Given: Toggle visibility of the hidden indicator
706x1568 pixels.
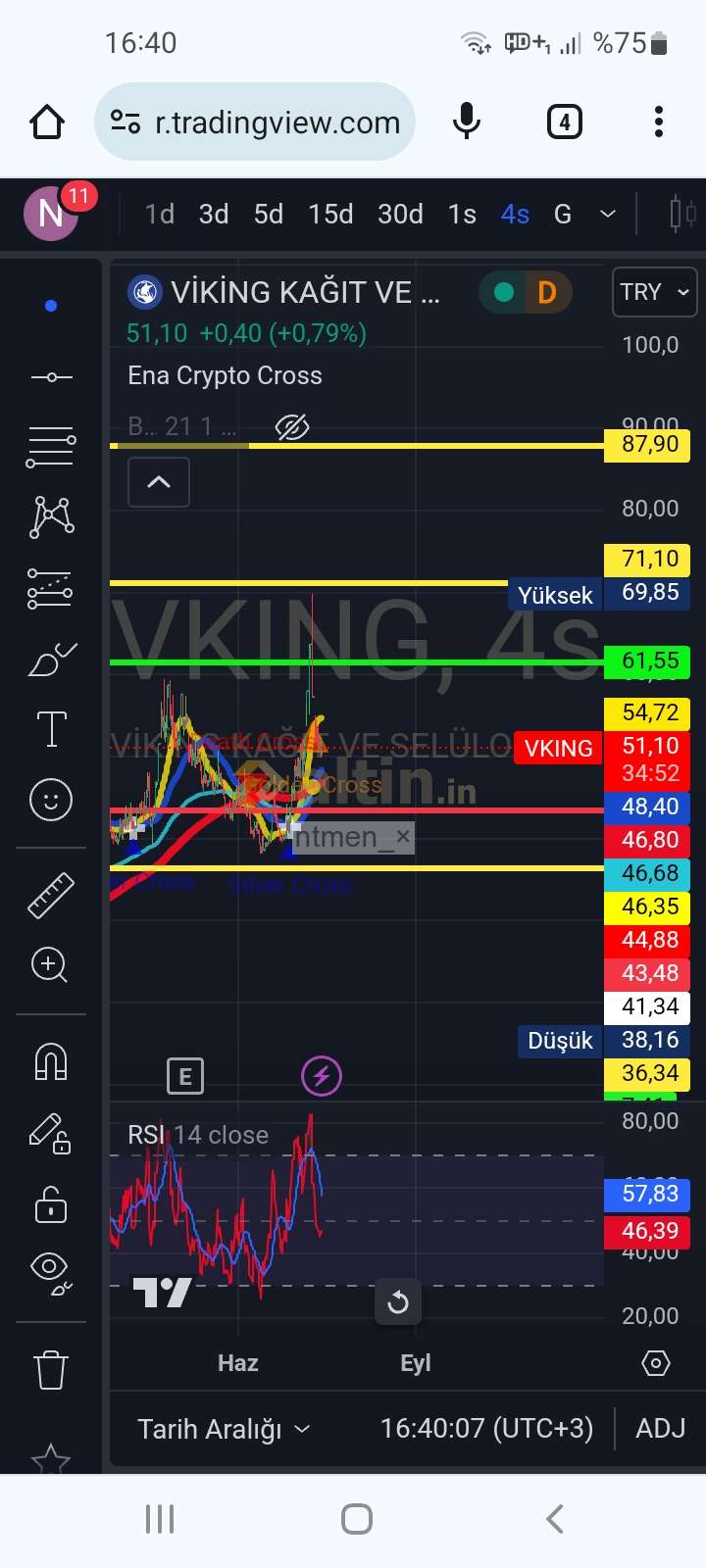Looking at the screenshot, I should [x=292, y=426].
